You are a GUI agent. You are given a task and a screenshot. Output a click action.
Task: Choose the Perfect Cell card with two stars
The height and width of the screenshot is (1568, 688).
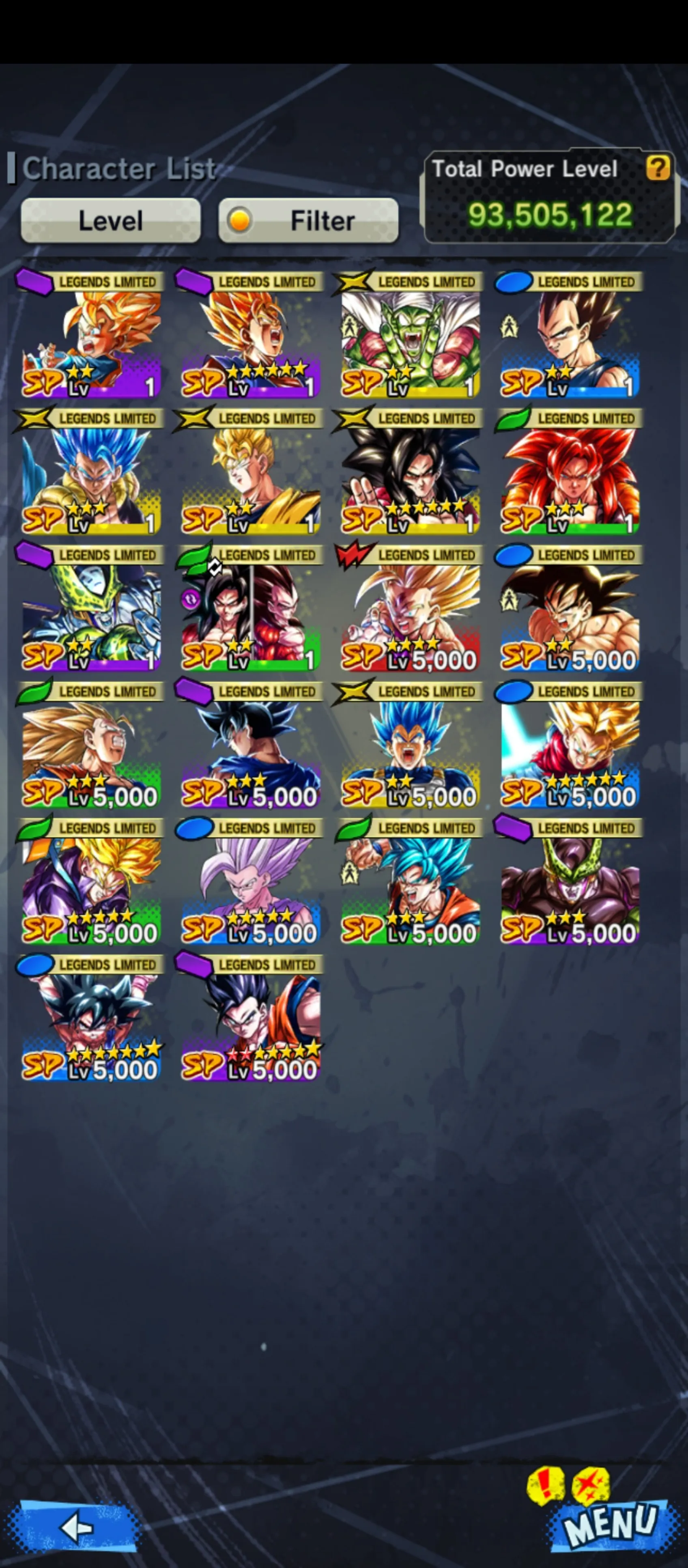(x=90, y=608)
